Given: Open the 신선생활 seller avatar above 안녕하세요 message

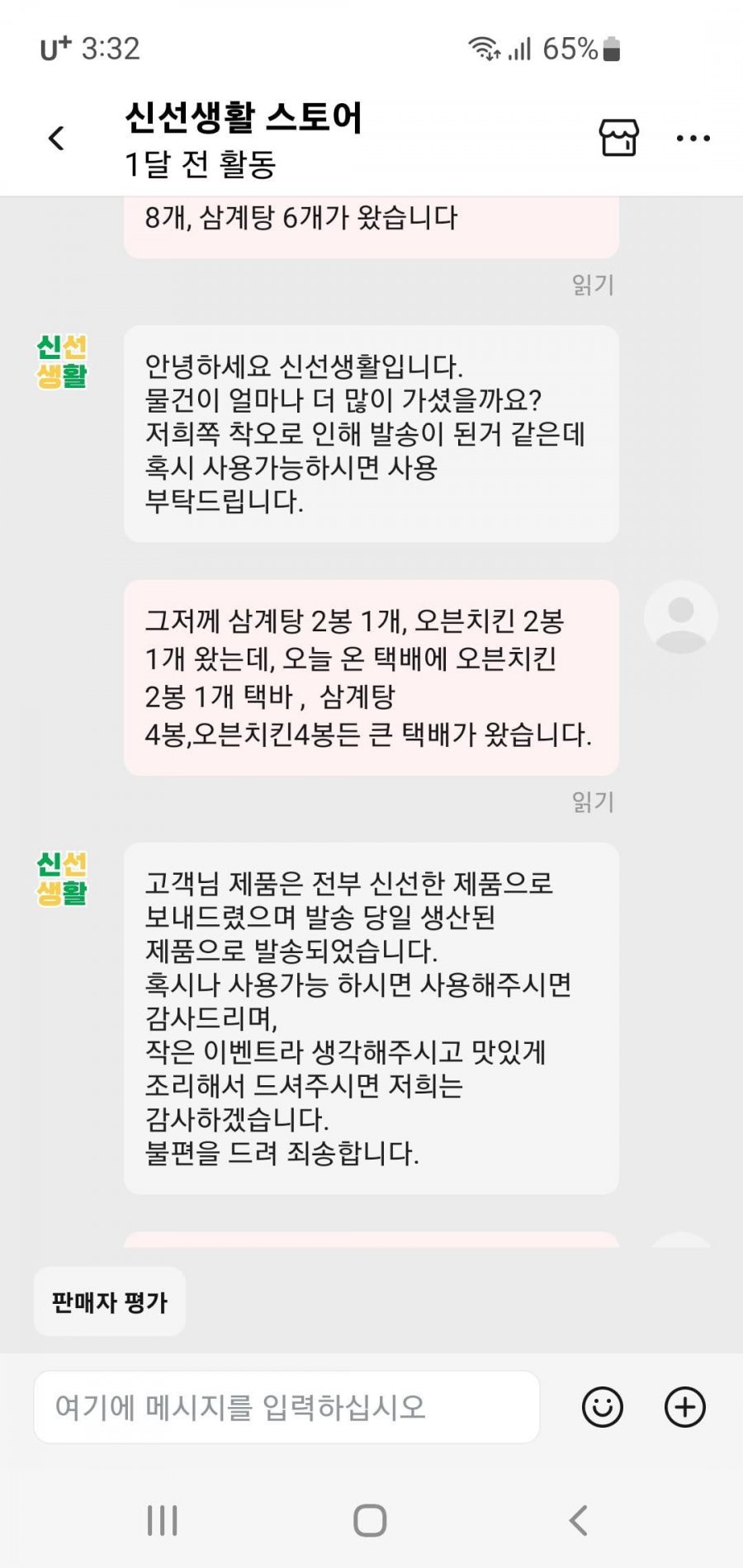Looking at the screenshot, I should tap(62, 361).
